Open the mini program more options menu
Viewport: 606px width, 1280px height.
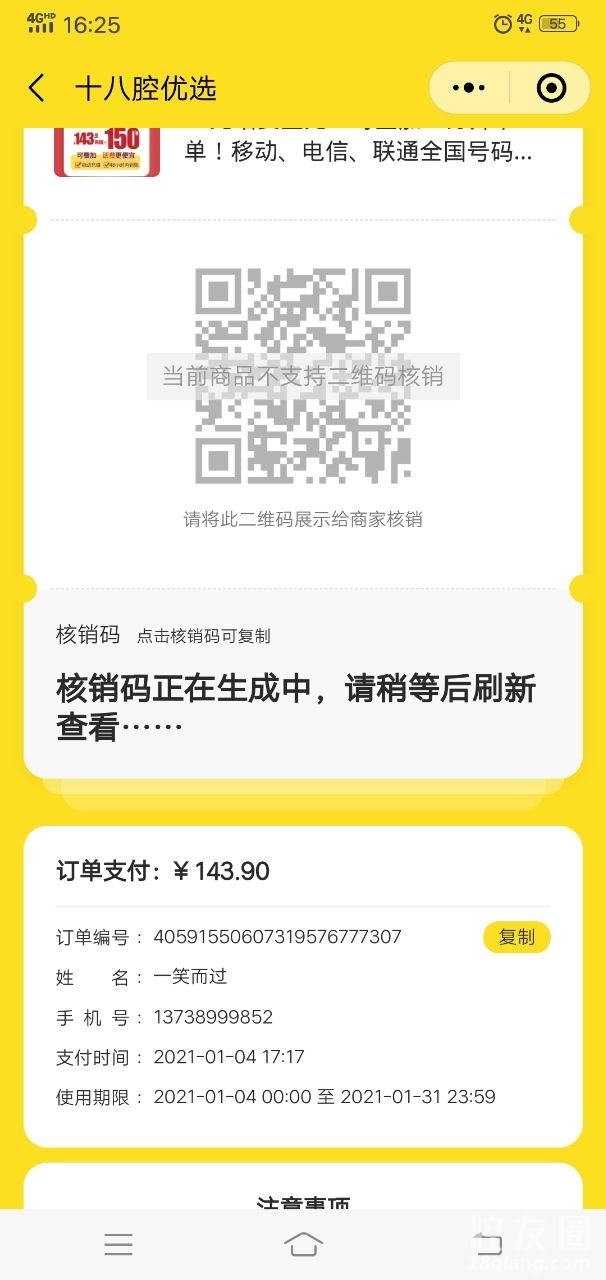pos(468,88)
